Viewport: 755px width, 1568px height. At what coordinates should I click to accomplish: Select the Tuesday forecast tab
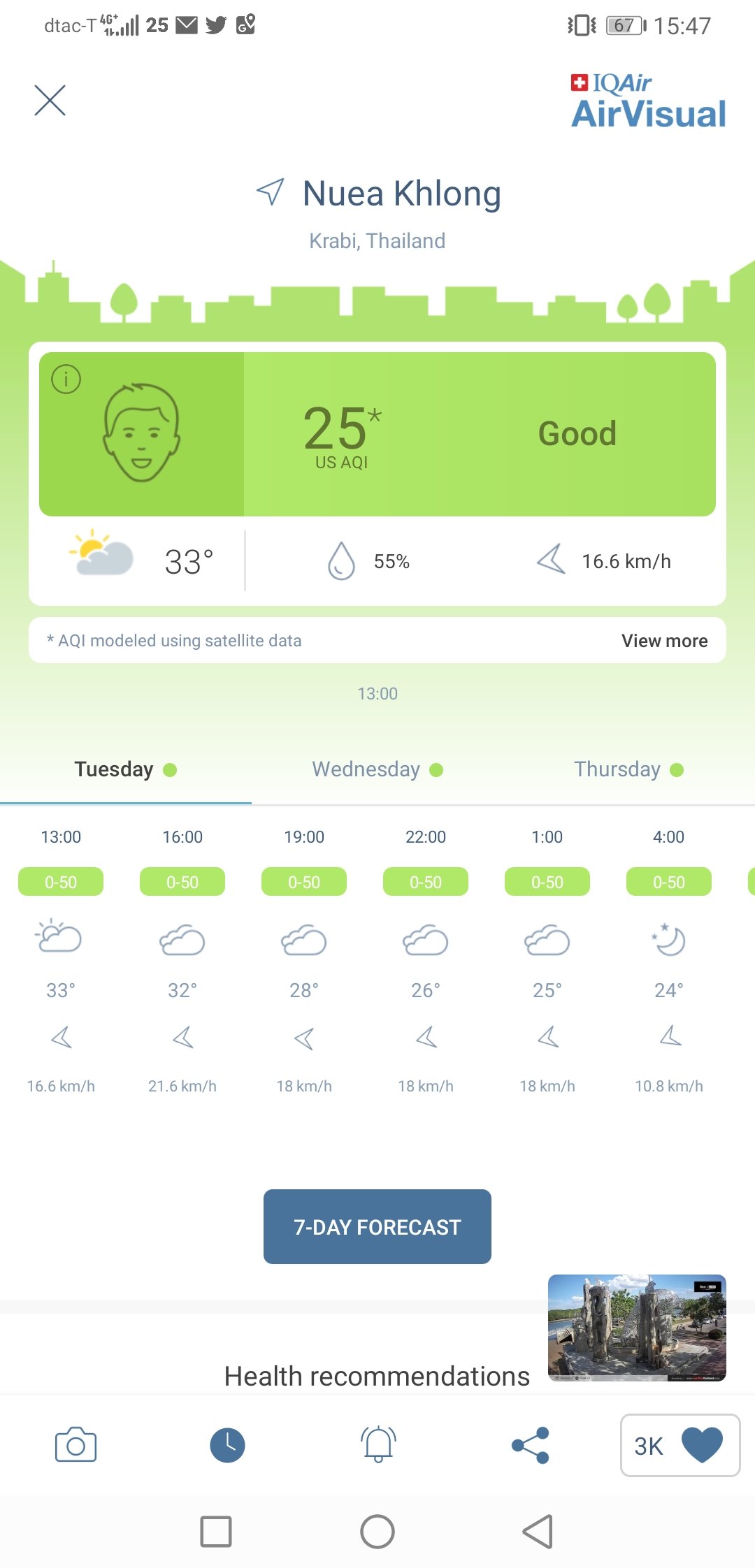(126, 769)
